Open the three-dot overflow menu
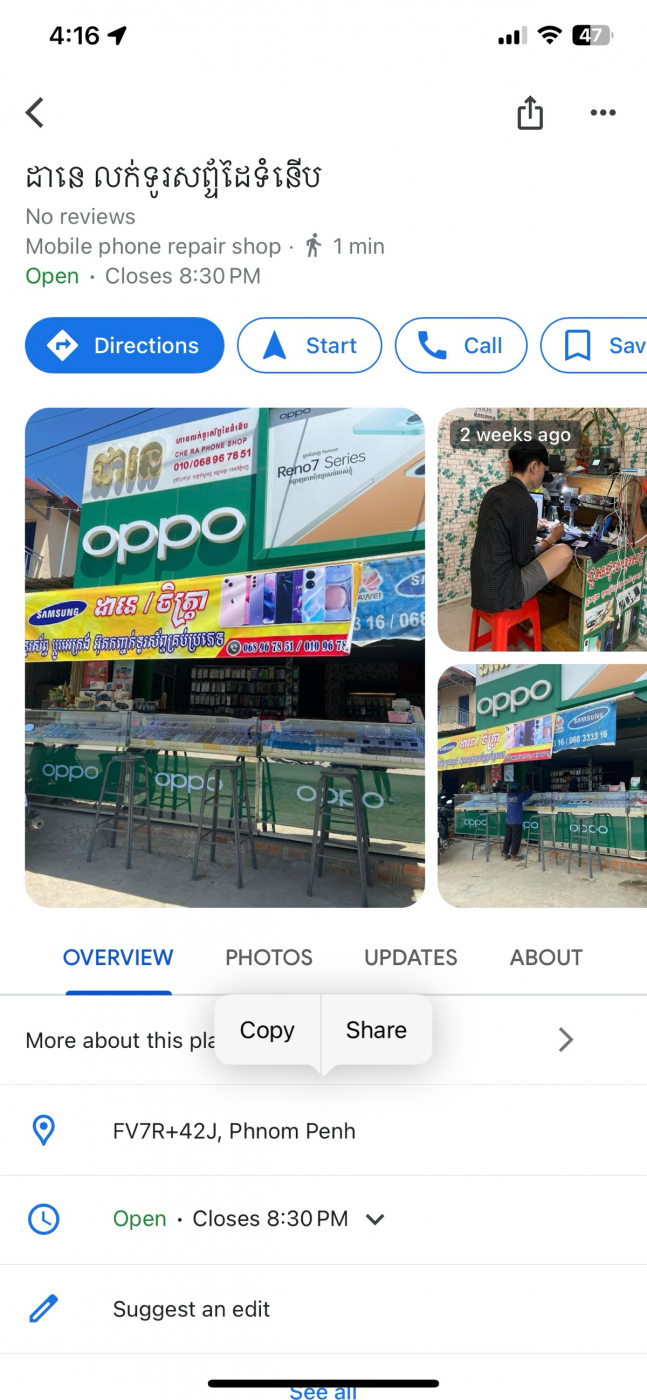Screen dimensions: 647x1400 tap(603, 113)
